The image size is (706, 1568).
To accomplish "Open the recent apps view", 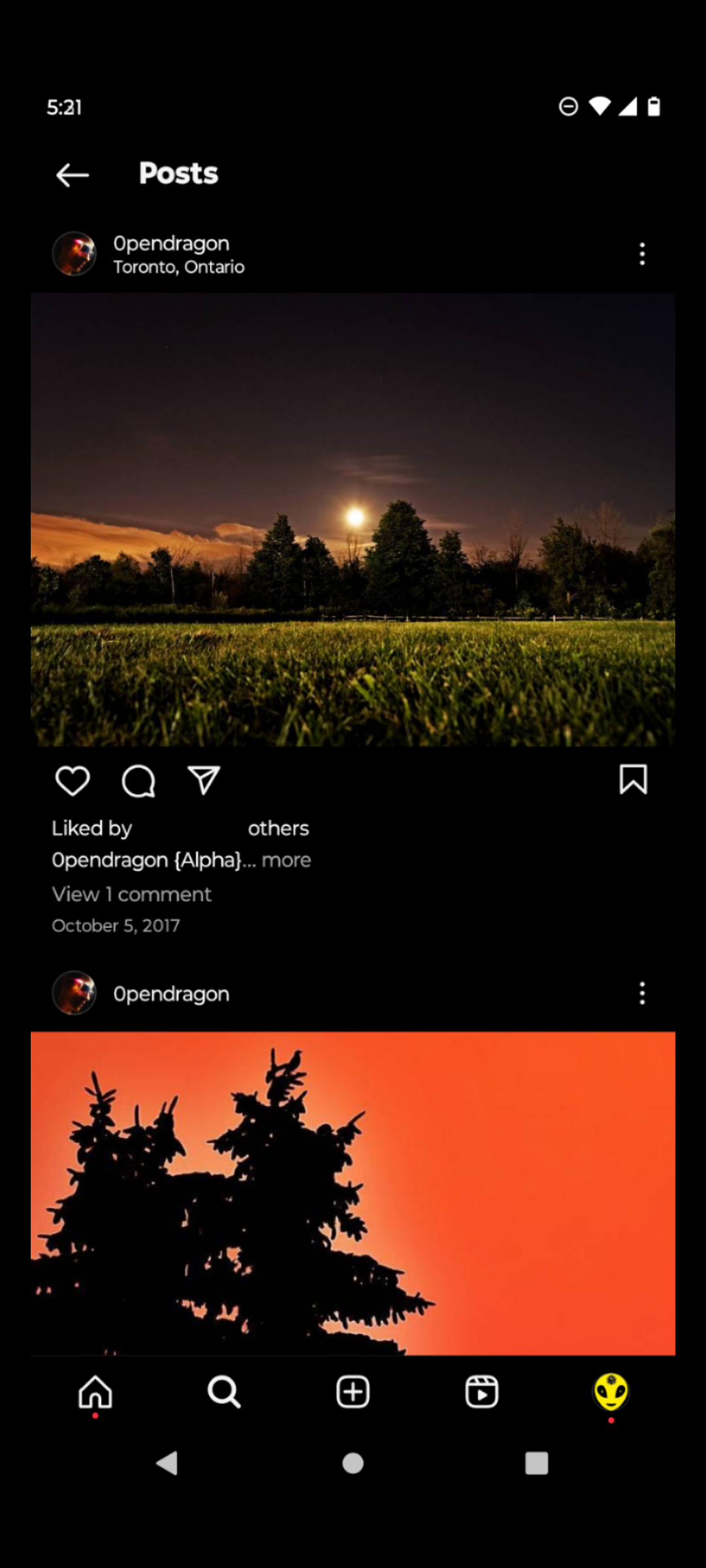I will pyautogui.click(x=536, y=1463).
